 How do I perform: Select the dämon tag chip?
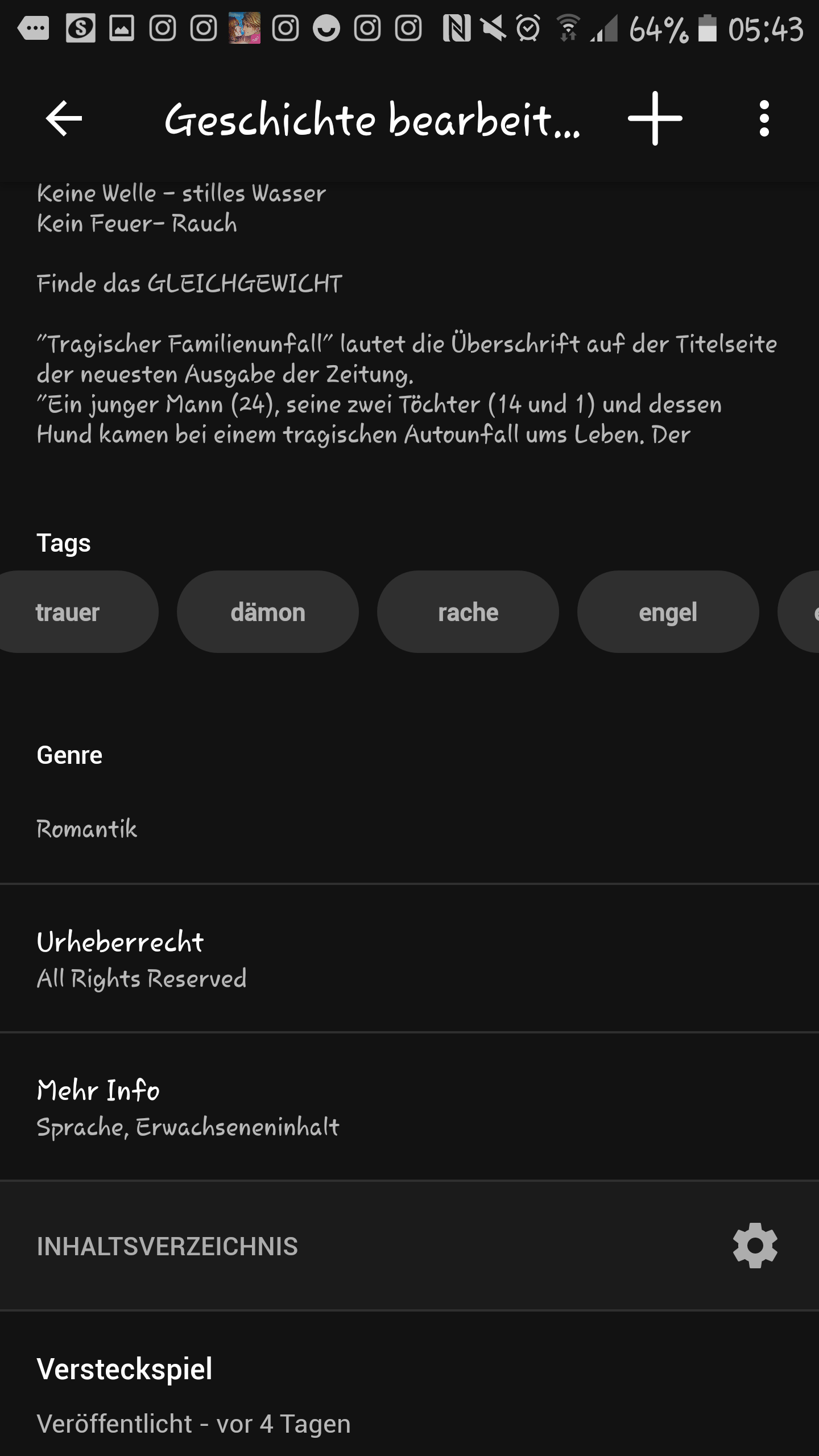268,611
